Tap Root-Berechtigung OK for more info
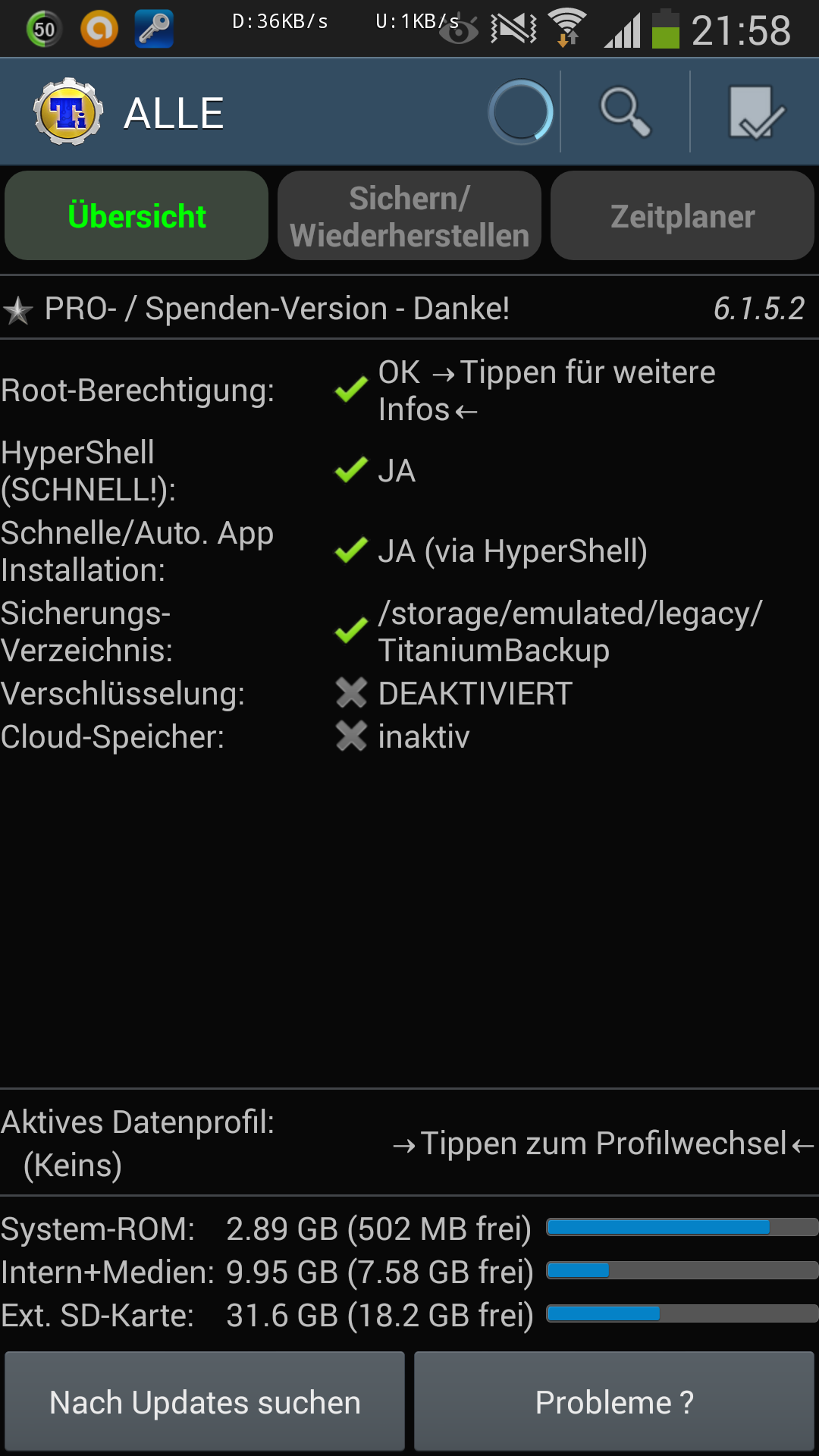Image resolution: width=819 pixels, height=1456 pixels. (x=546, y=391)
